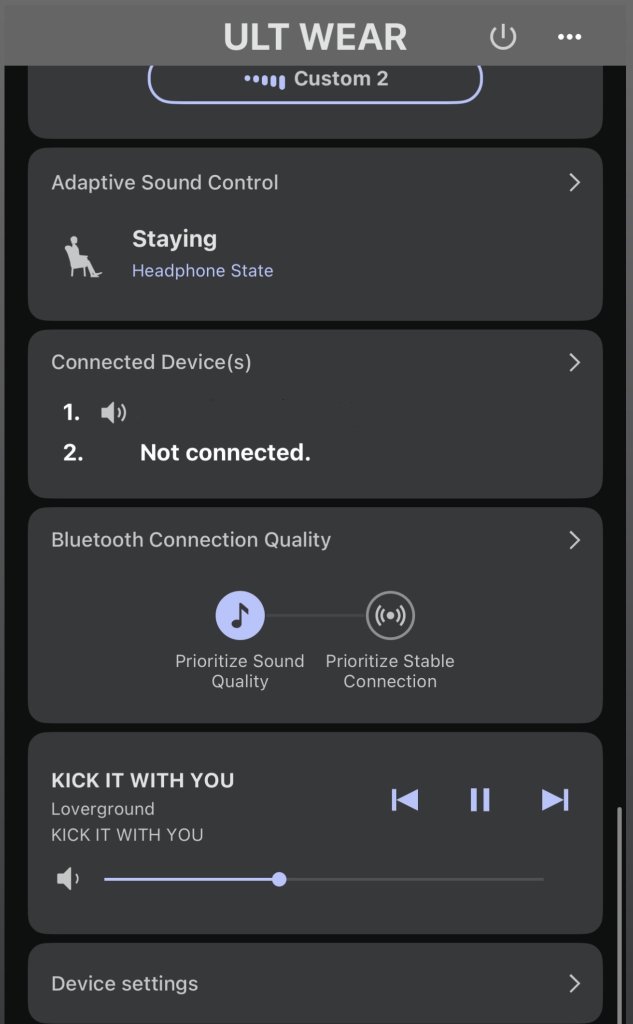Tap the Custom 2 equalizer button
Image resolution: width=633 pixels, height=1024 pixels.
click(x=316, y=82)
